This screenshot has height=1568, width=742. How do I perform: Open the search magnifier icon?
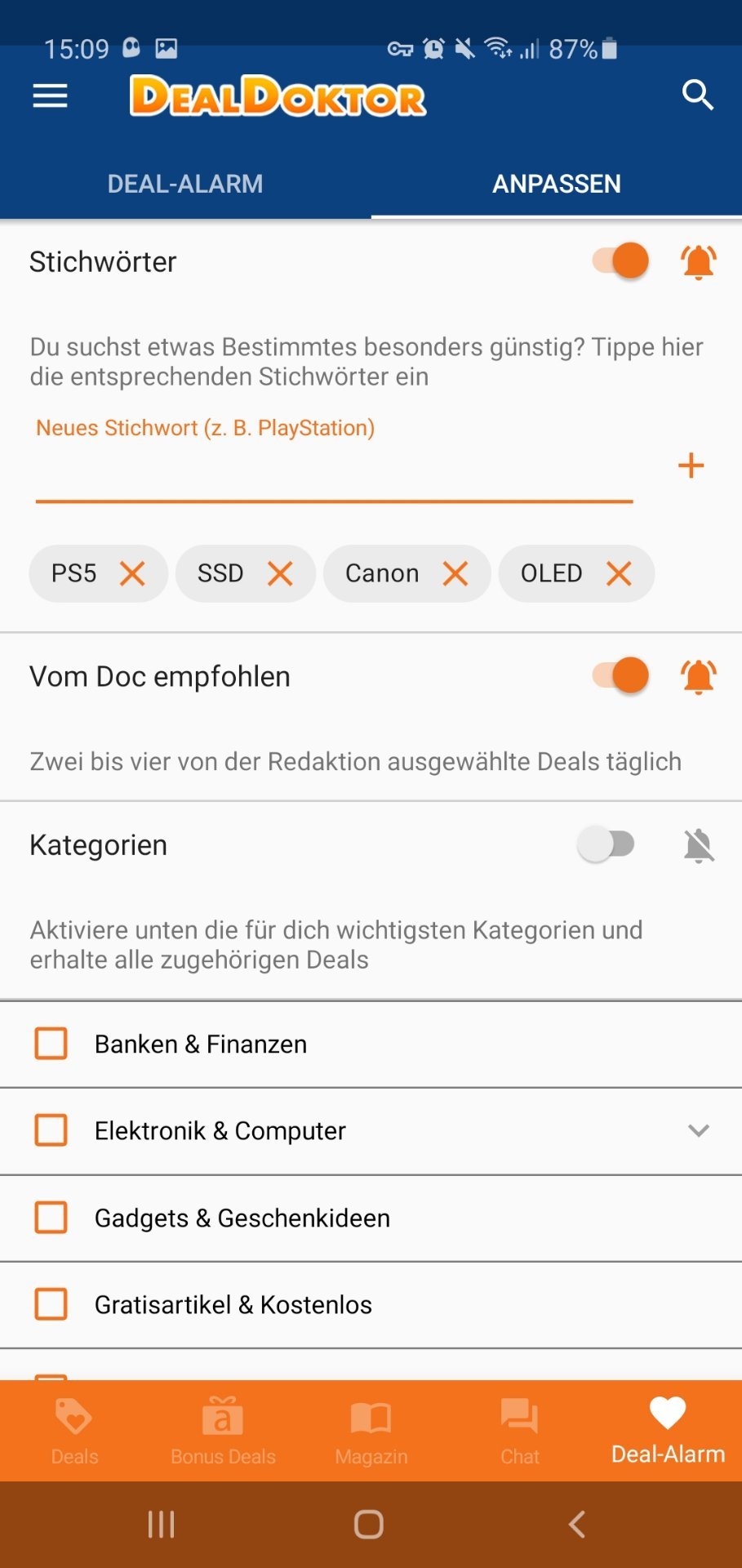[698, 95]
